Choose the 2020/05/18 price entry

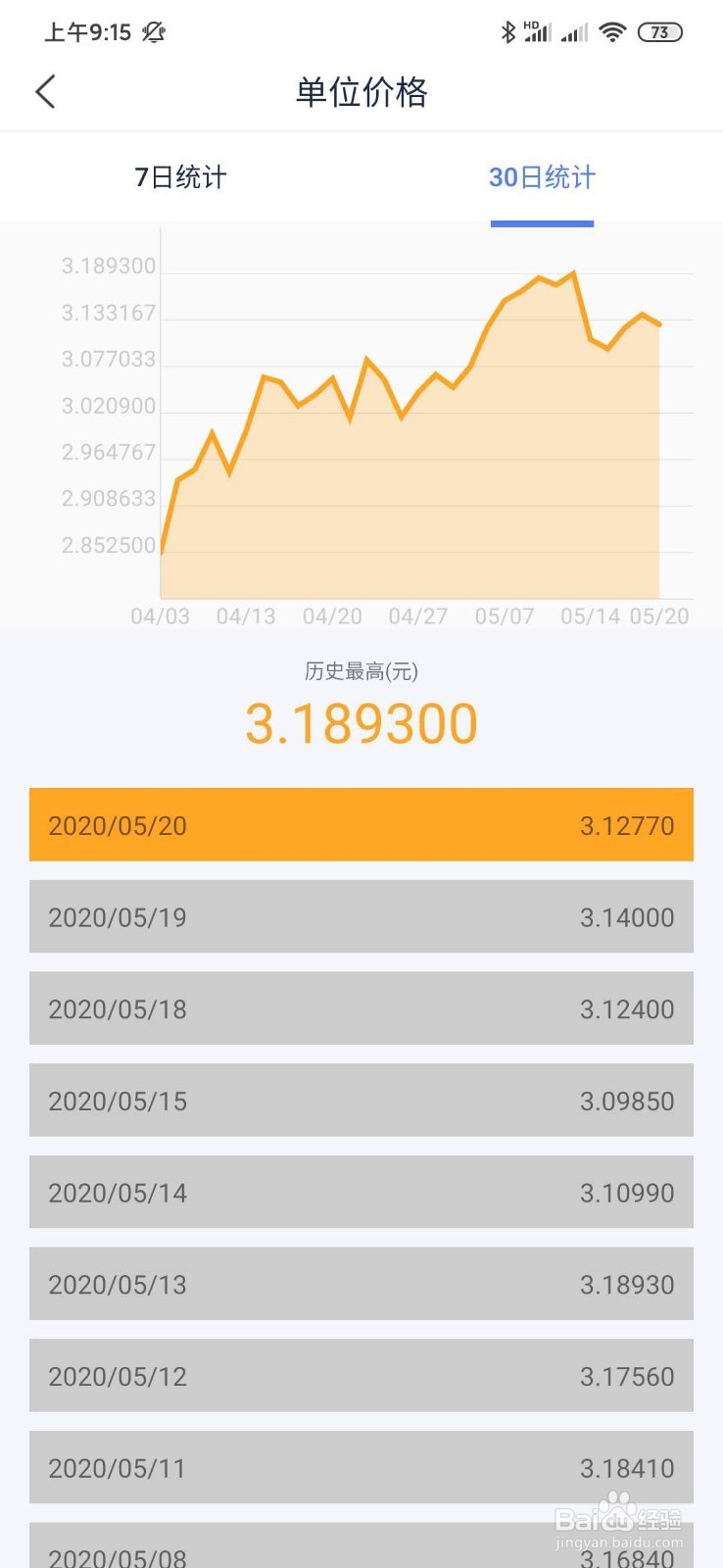tap(361, 1009)
